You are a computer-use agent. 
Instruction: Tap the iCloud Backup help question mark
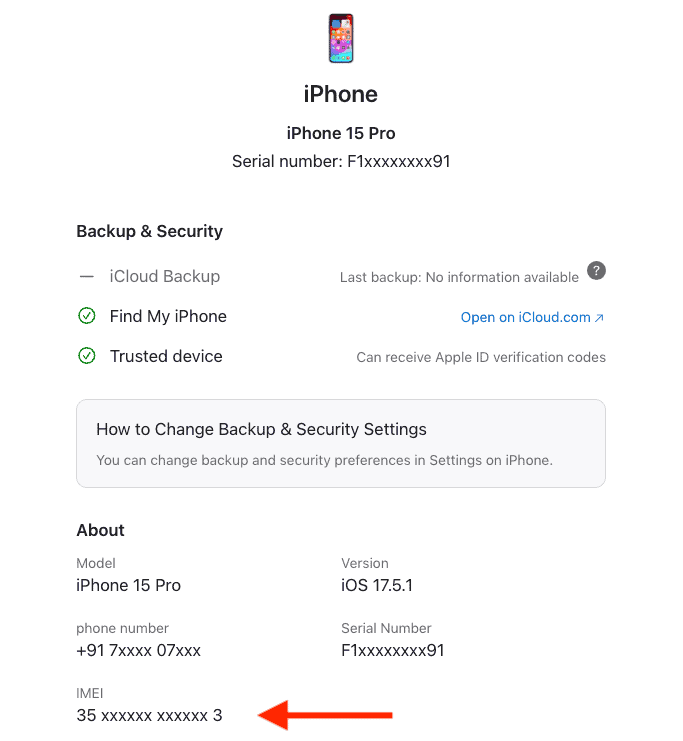click(x=596, y=271)
